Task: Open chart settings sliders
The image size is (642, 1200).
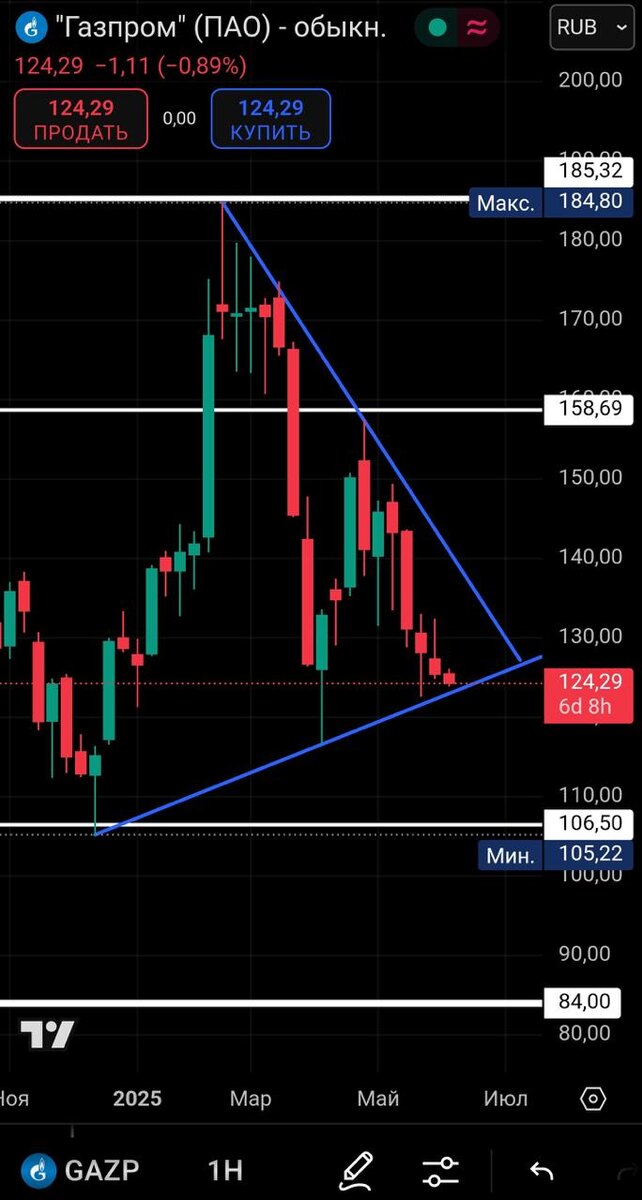Action: (440, 1169)
